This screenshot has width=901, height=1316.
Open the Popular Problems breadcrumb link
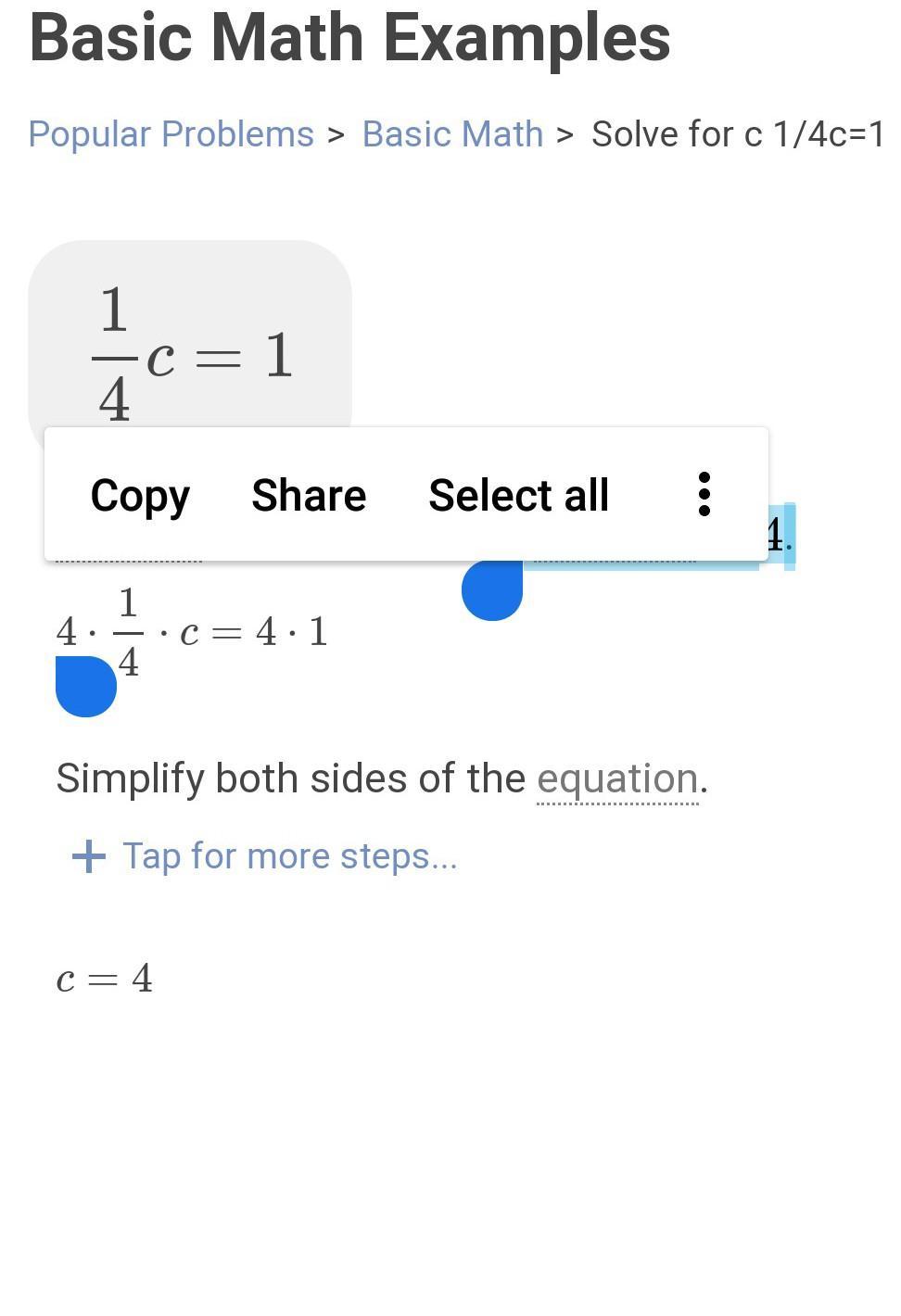[x=171, y=134]
